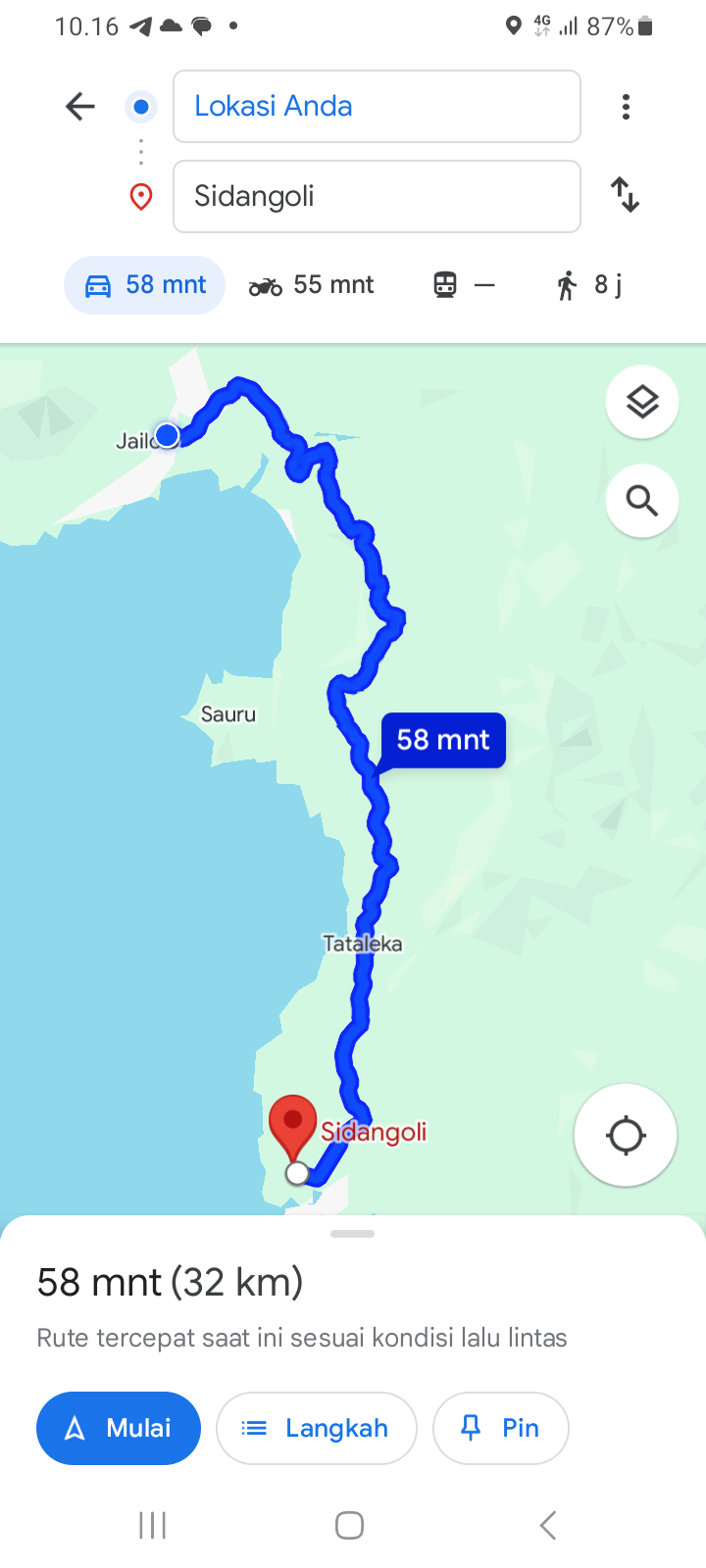Switch to public transit mode
The height and width of the screenshot is (1568, 706).
464,285
